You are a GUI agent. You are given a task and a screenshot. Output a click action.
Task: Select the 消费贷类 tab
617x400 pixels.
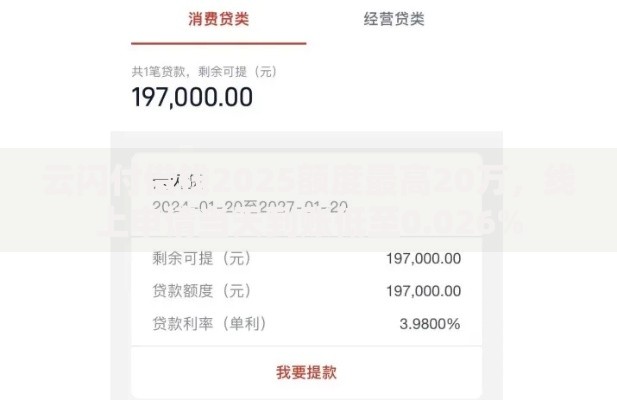(219, 19)
